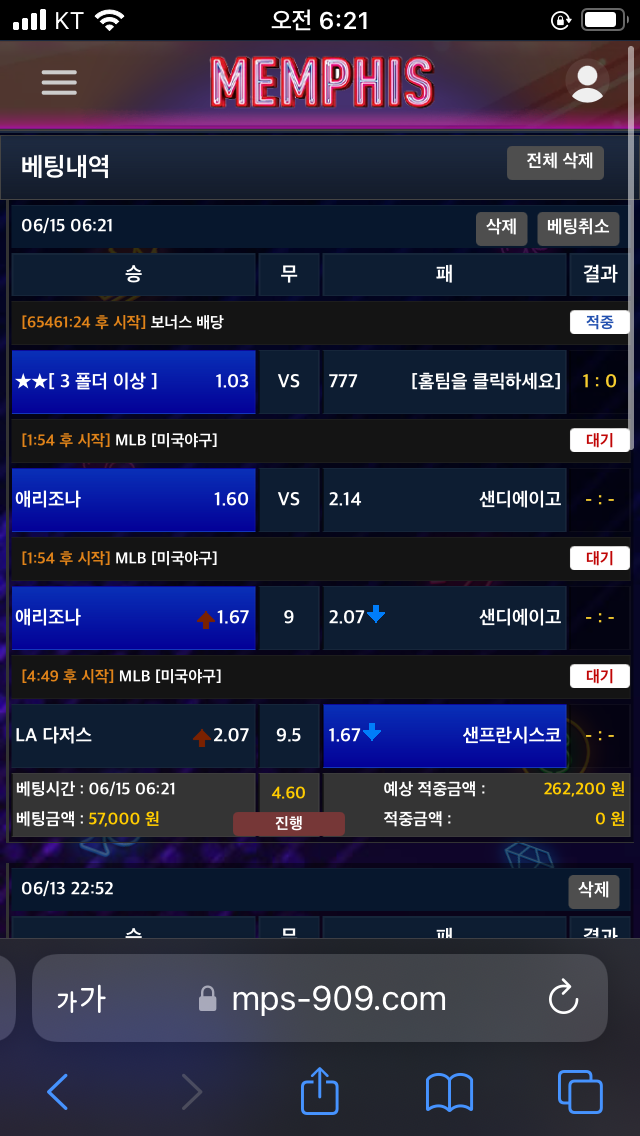Open Safari bookmarks
Viewport: 640px width, 1136px height.
point(449,1092)
